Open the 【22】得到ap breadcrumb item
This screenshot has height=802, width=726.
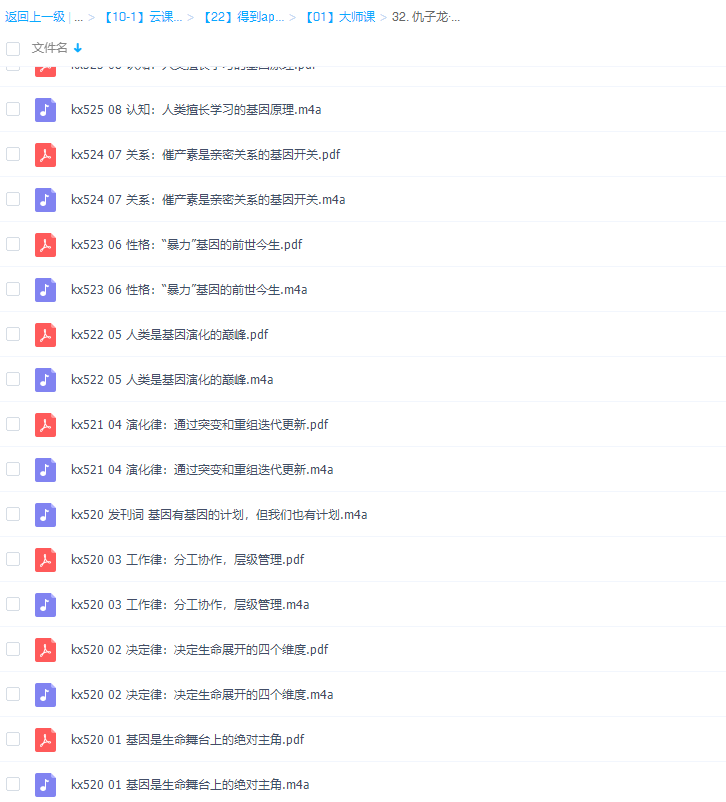pos(242,16)
